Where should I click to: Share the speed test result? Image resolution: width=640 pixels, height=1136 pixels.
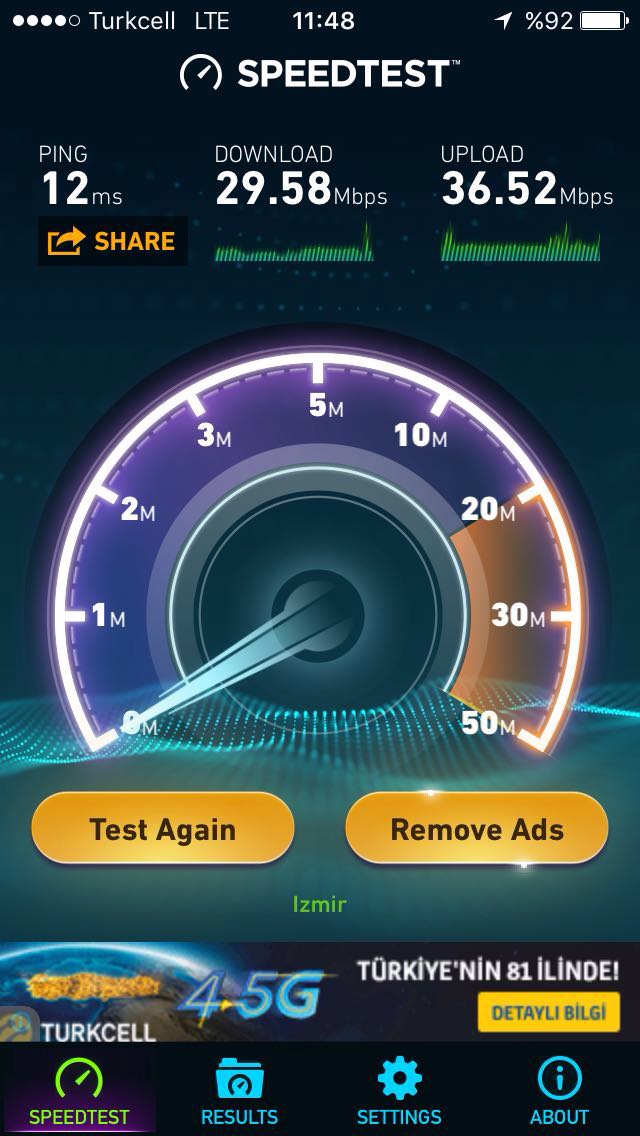(112, 241)
